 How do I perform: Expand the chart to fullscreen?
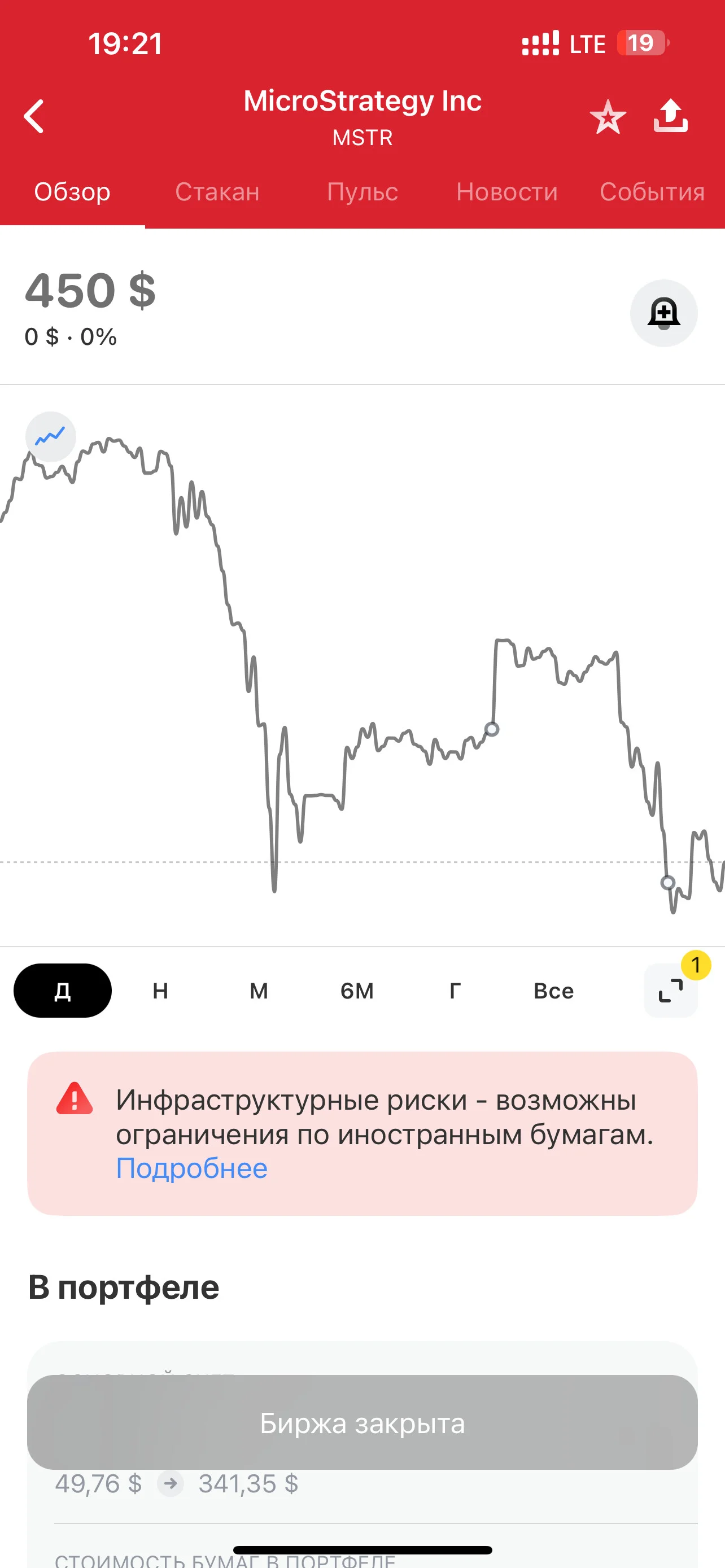click(671, 991)
